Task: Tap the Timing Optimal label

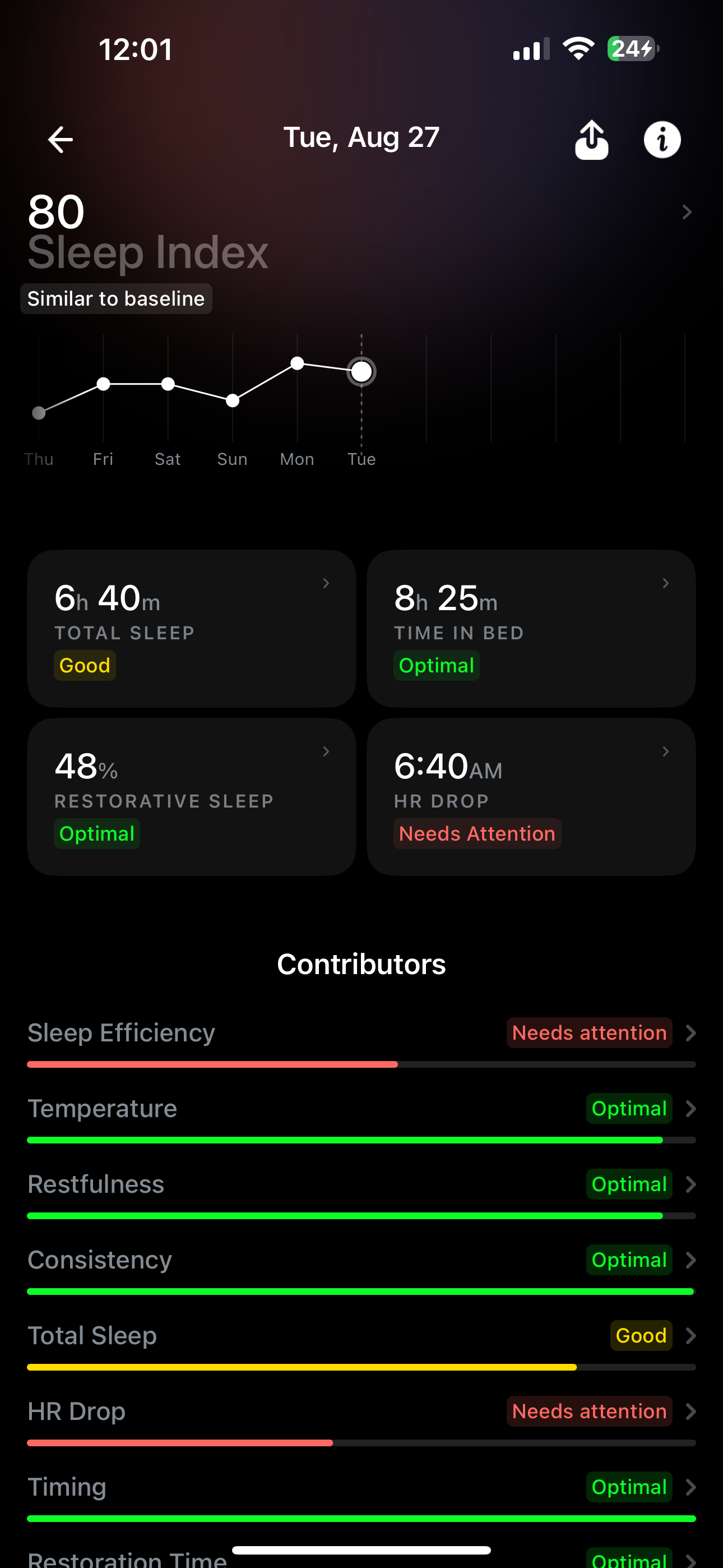Action: (x=629, y=1487)
